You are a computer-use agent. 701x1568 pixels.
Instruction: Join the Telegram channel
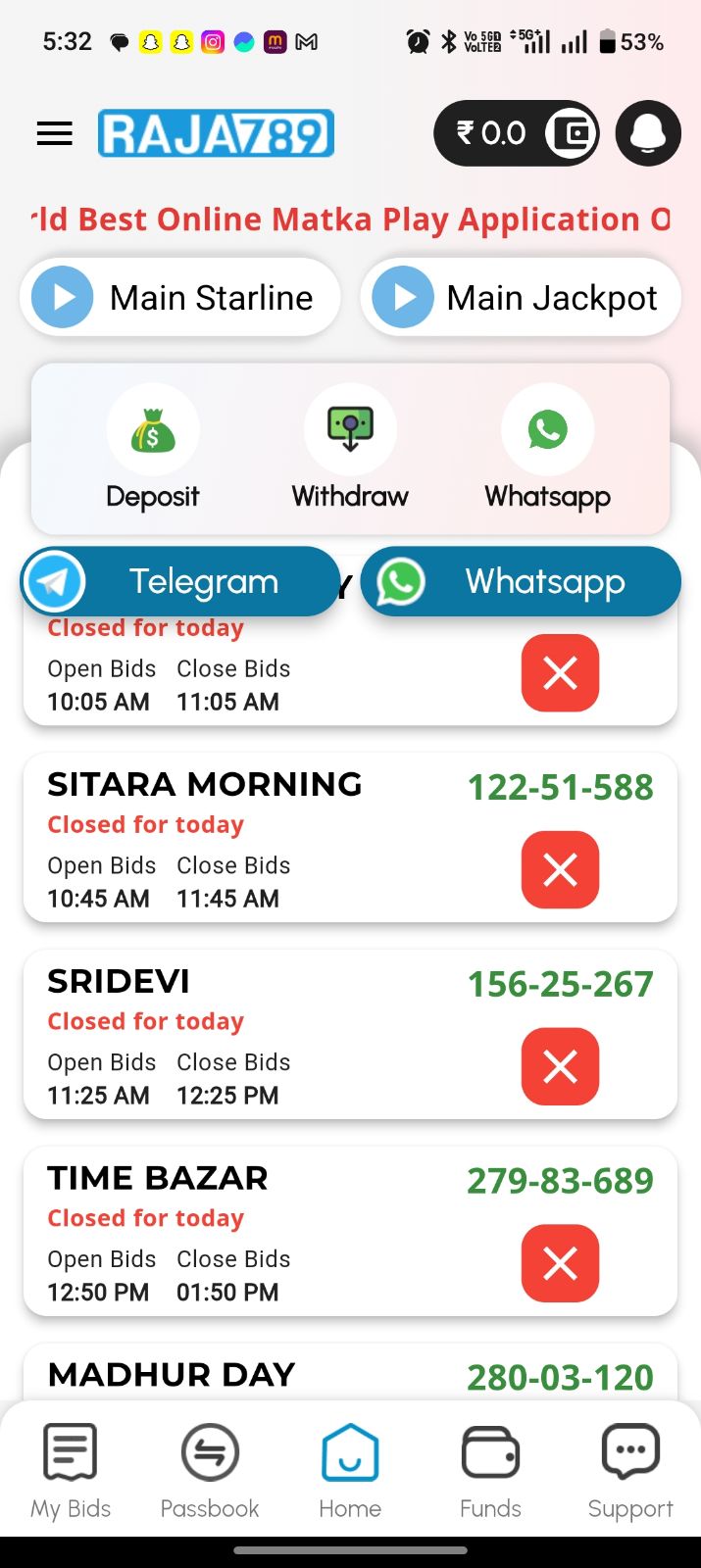[x=180, y=581]
